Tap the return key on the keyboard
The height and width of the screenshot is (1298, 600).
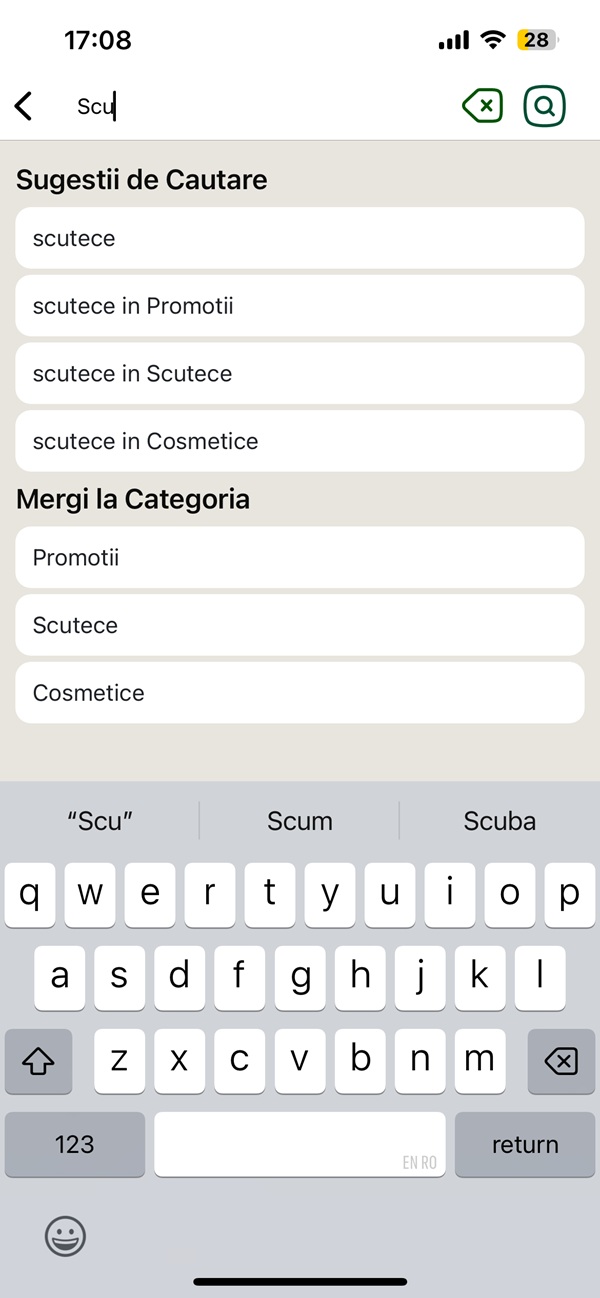click(525, 1144)
